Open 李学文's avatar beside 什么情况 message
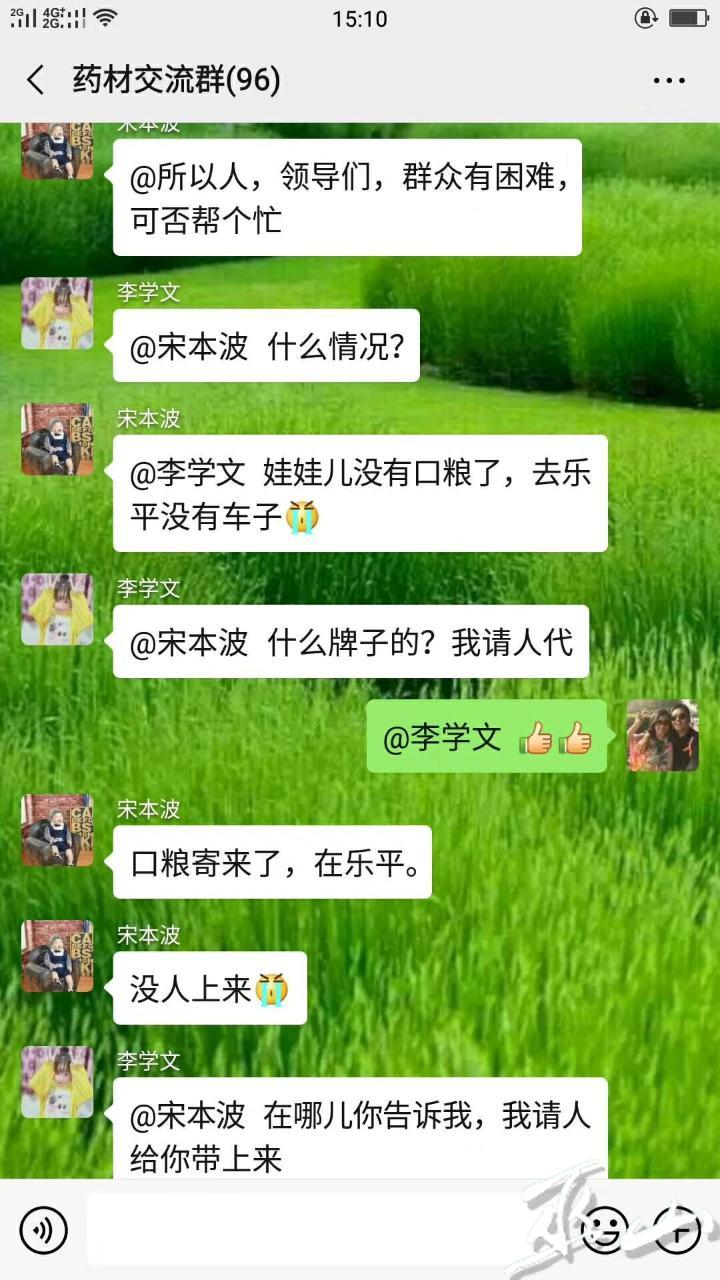 (x=57, y=313)
